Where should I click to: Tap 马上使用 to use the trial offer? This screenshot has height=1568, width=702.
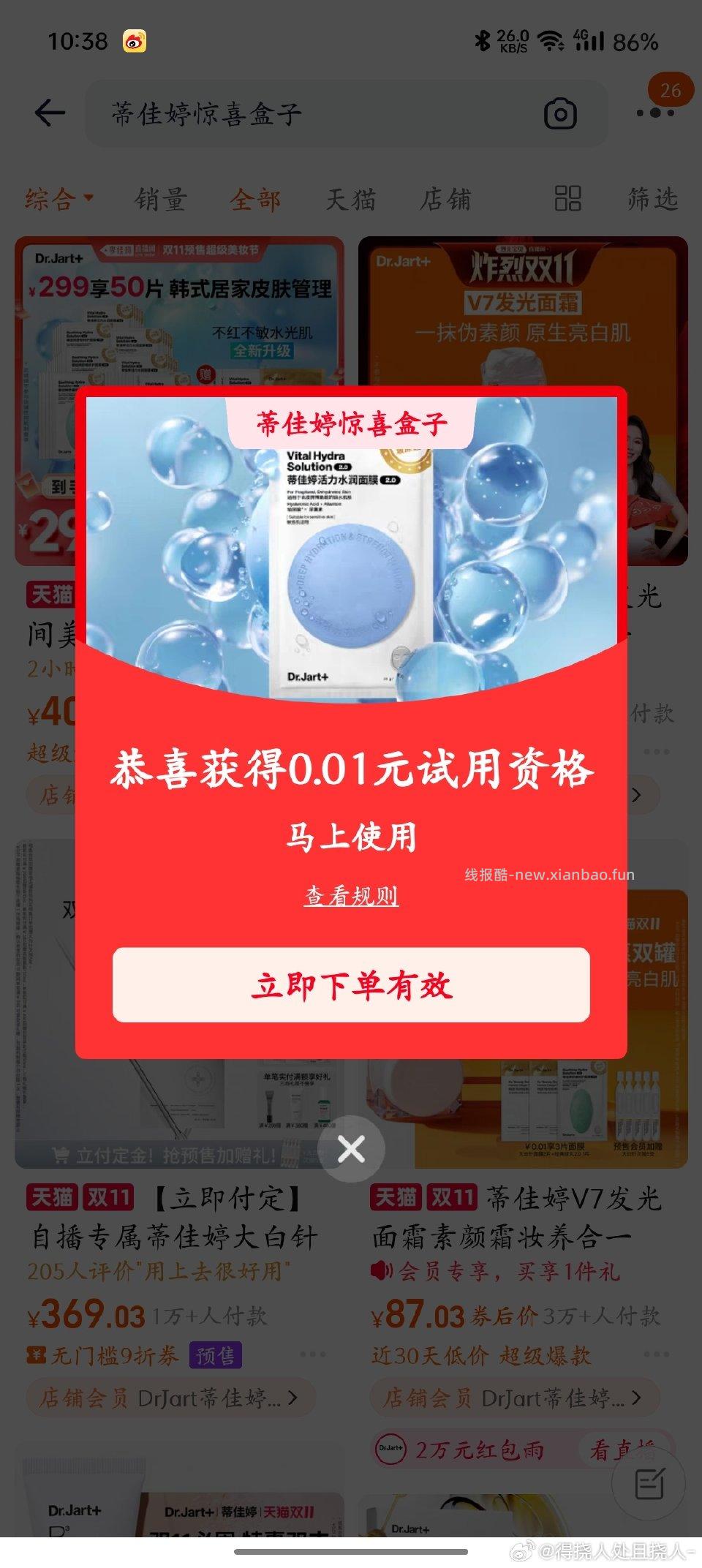(351, 835)
